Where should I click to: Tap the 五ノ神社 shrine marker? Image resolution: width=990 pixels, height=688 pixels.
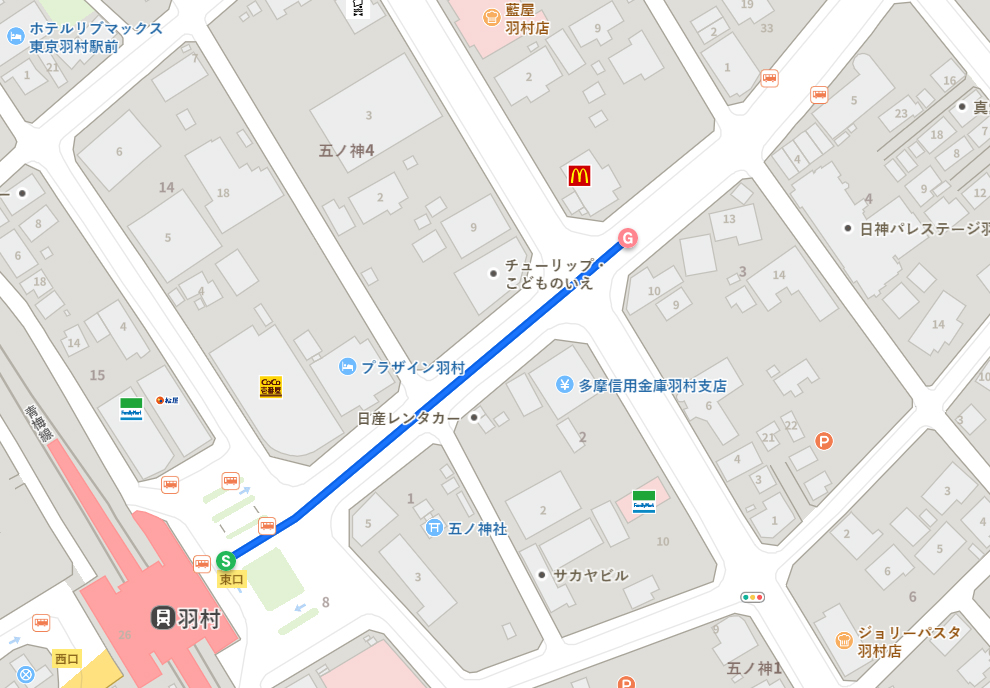coord(434,527)
